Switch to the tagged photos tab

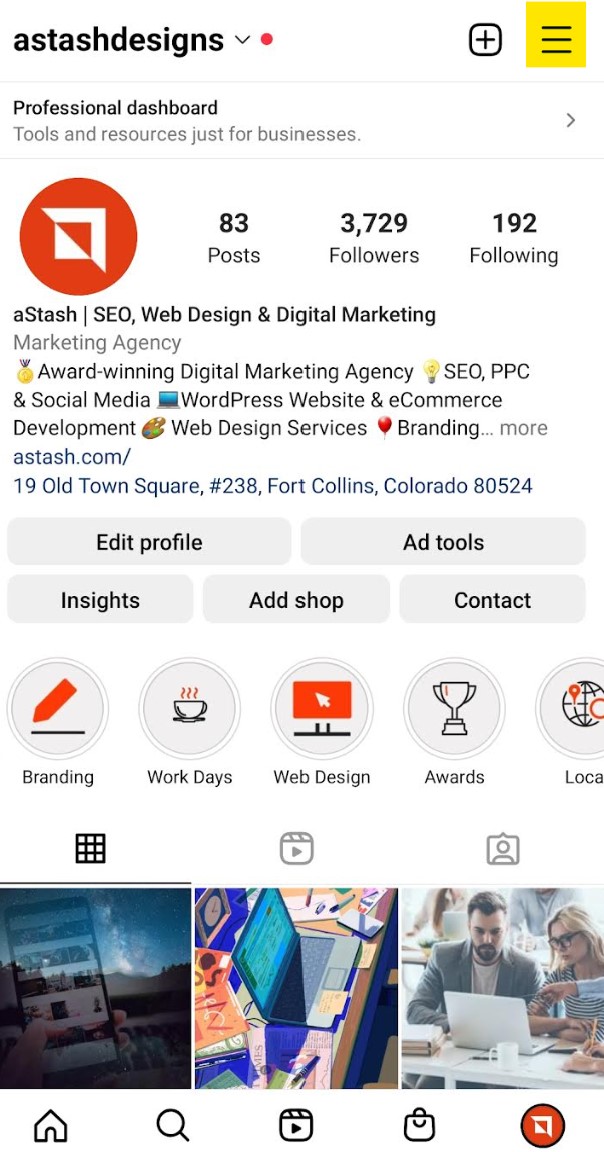pos(502,850)
